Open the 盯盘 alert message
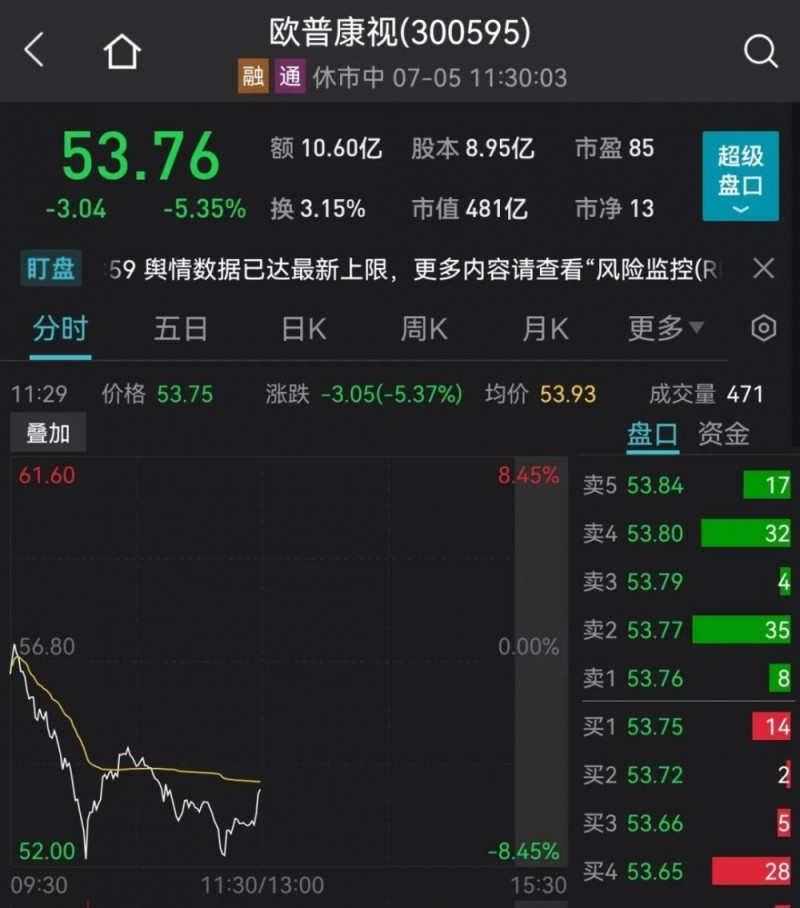Screen dimensions: 800x908 pyautogui.click(x=412, y=269)
